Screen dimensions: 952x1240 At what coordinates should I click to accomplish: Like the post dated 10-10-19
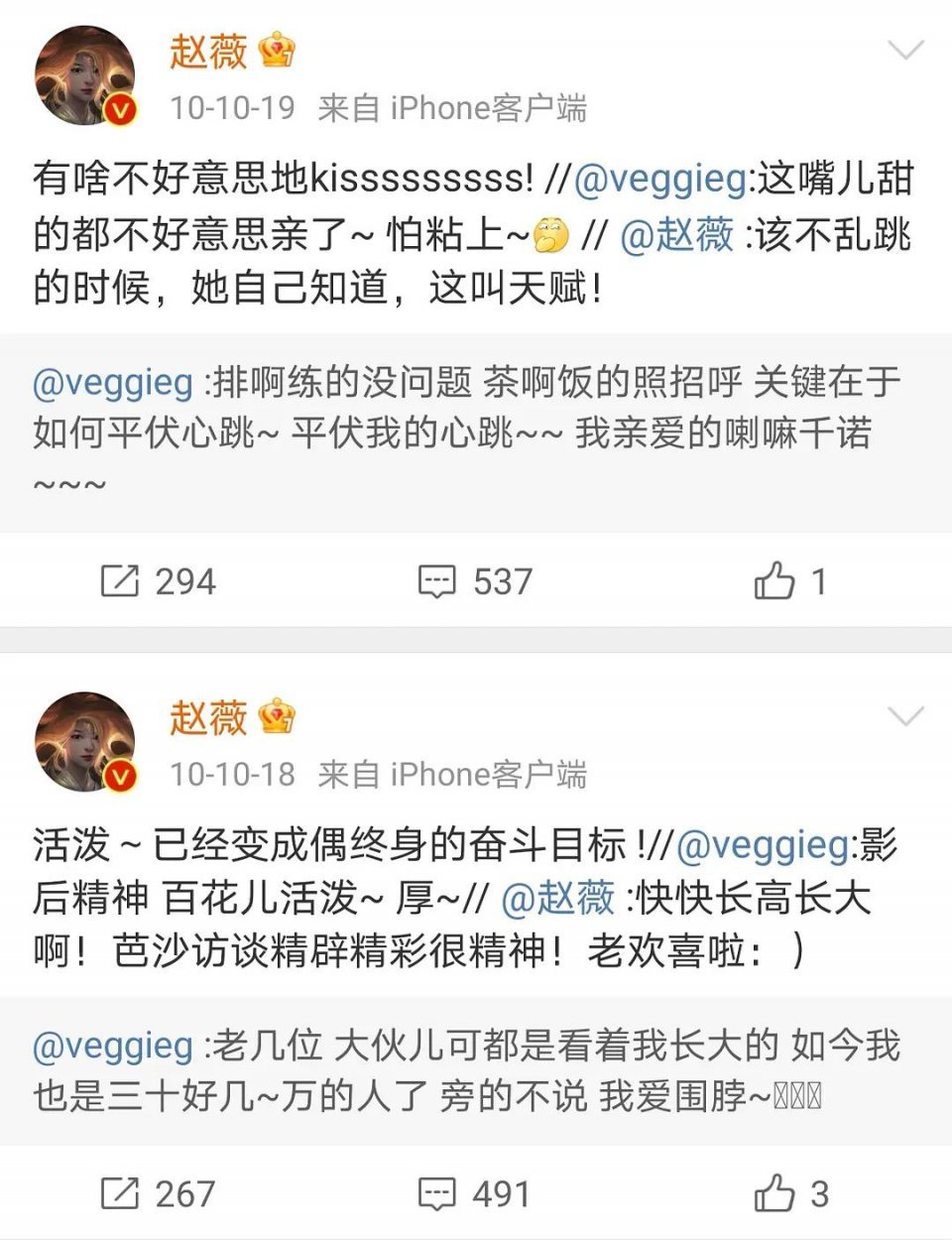pyautogui.click(x=789, y=581)
